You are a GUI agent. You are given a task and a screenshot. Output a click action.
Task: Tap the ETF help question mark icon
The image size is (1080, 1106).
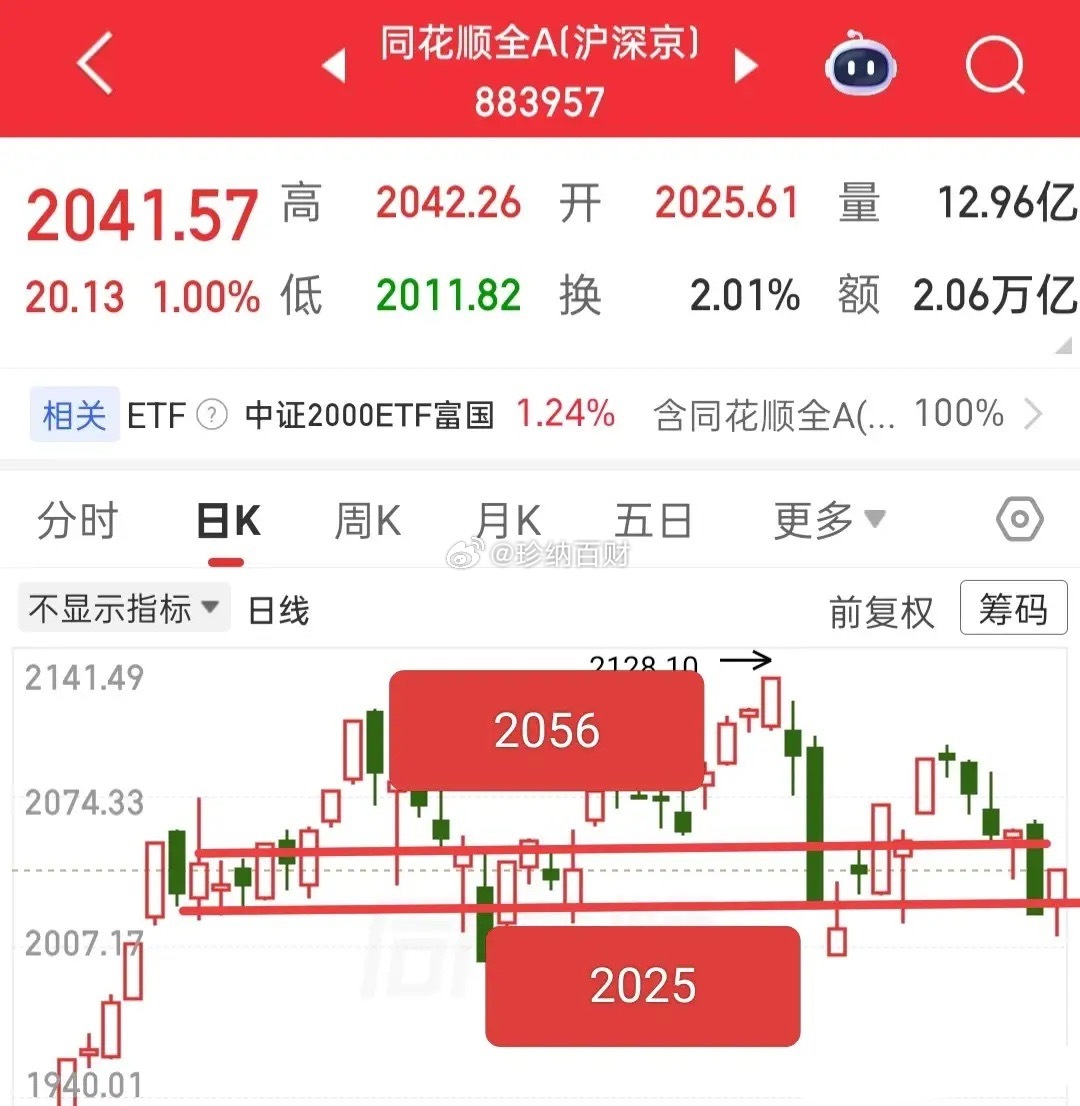click(212, 414)
